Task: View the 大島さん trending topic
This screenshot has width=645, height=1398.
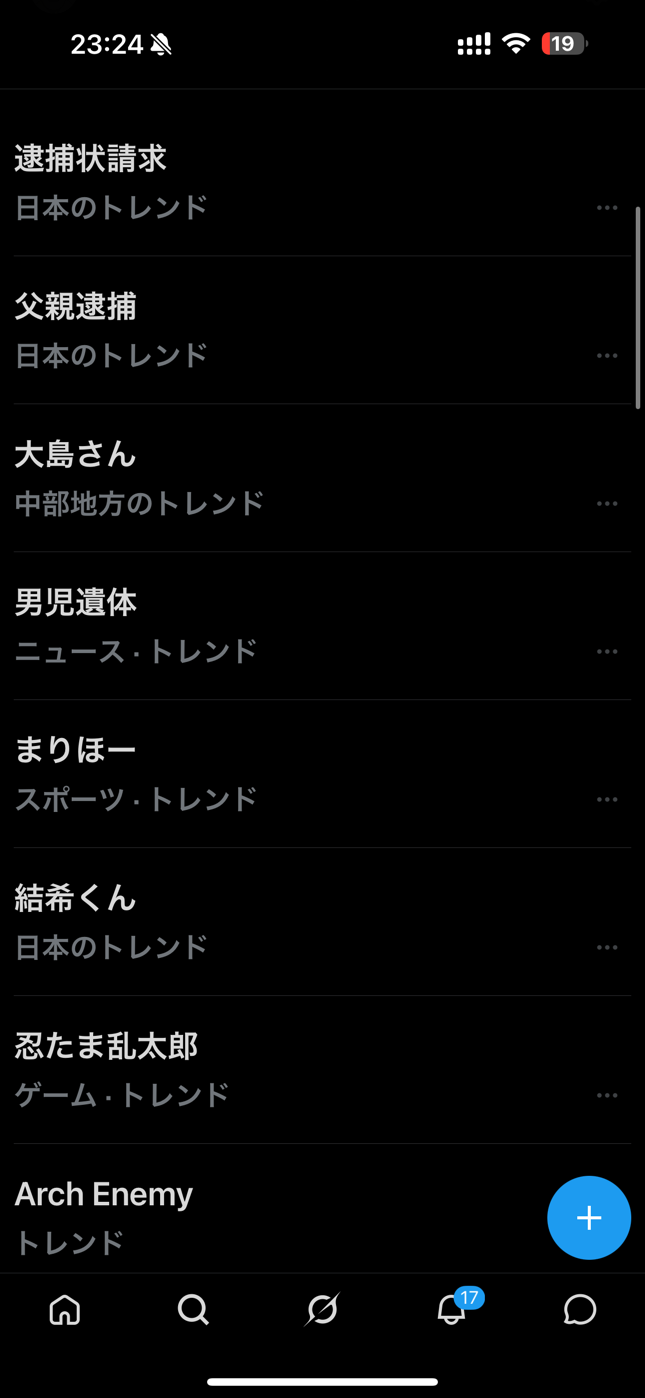Action: (75, 455)
